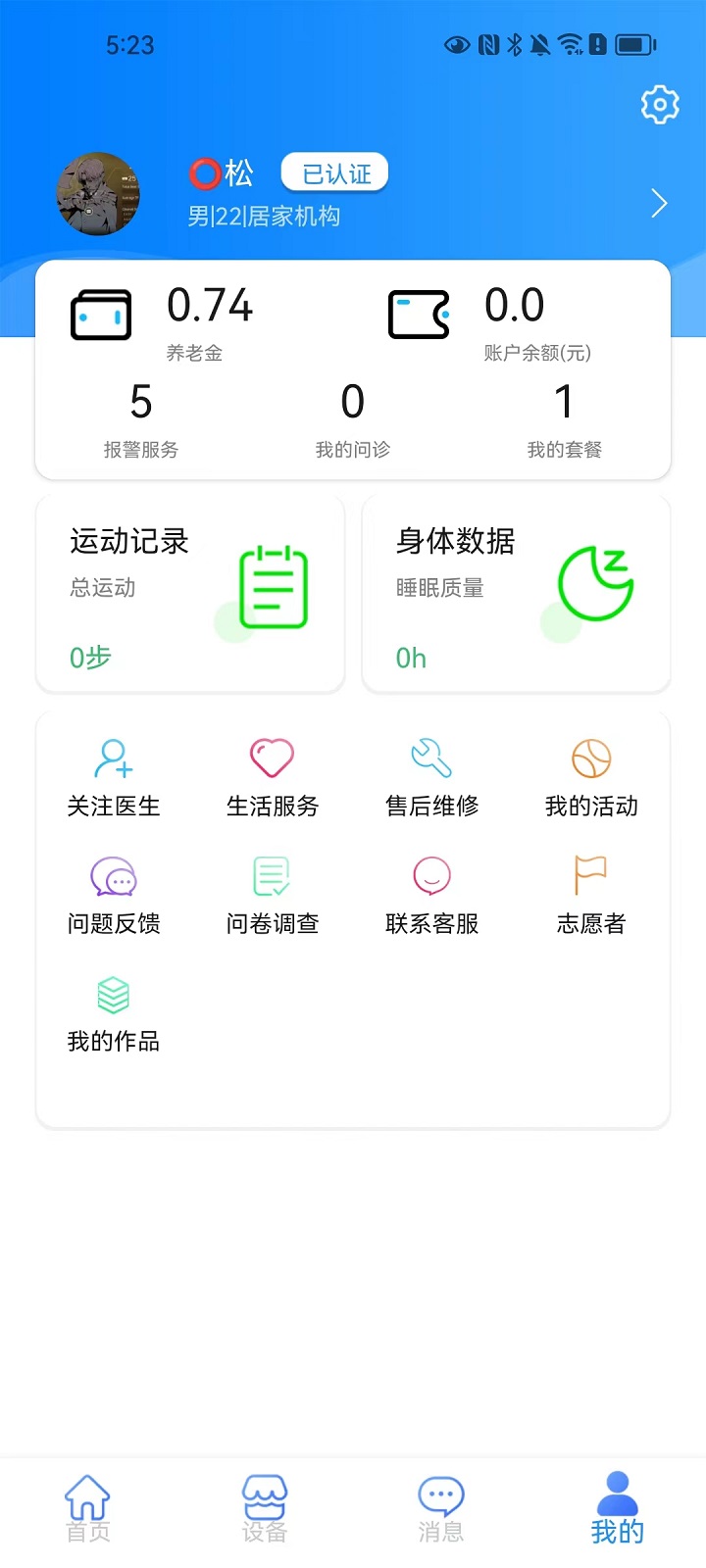Click the 已认证 verified badge

[x=334, y=172]
